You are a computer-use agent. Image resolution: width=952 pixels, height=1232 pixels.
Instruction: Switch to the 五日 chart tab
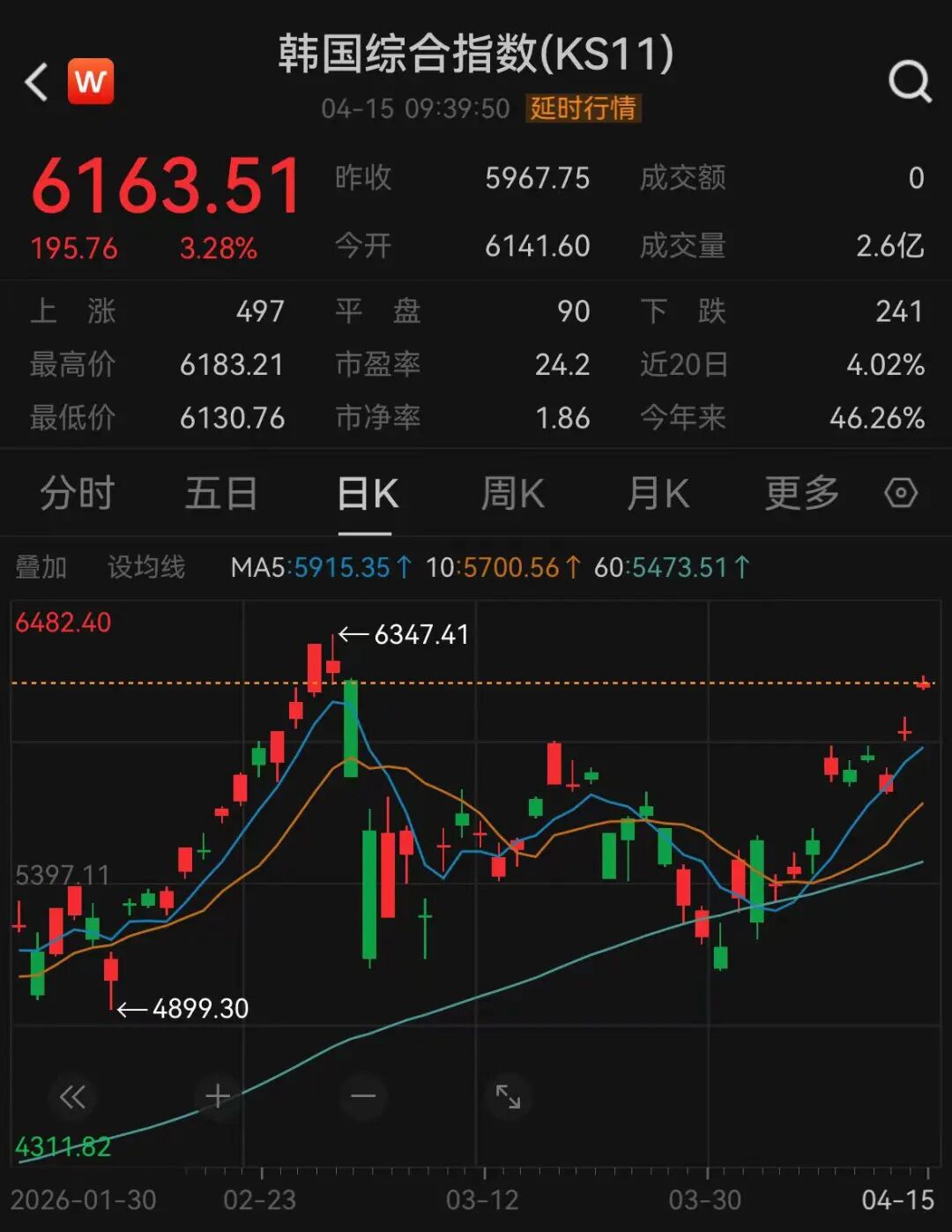click(x=220, y=493)
